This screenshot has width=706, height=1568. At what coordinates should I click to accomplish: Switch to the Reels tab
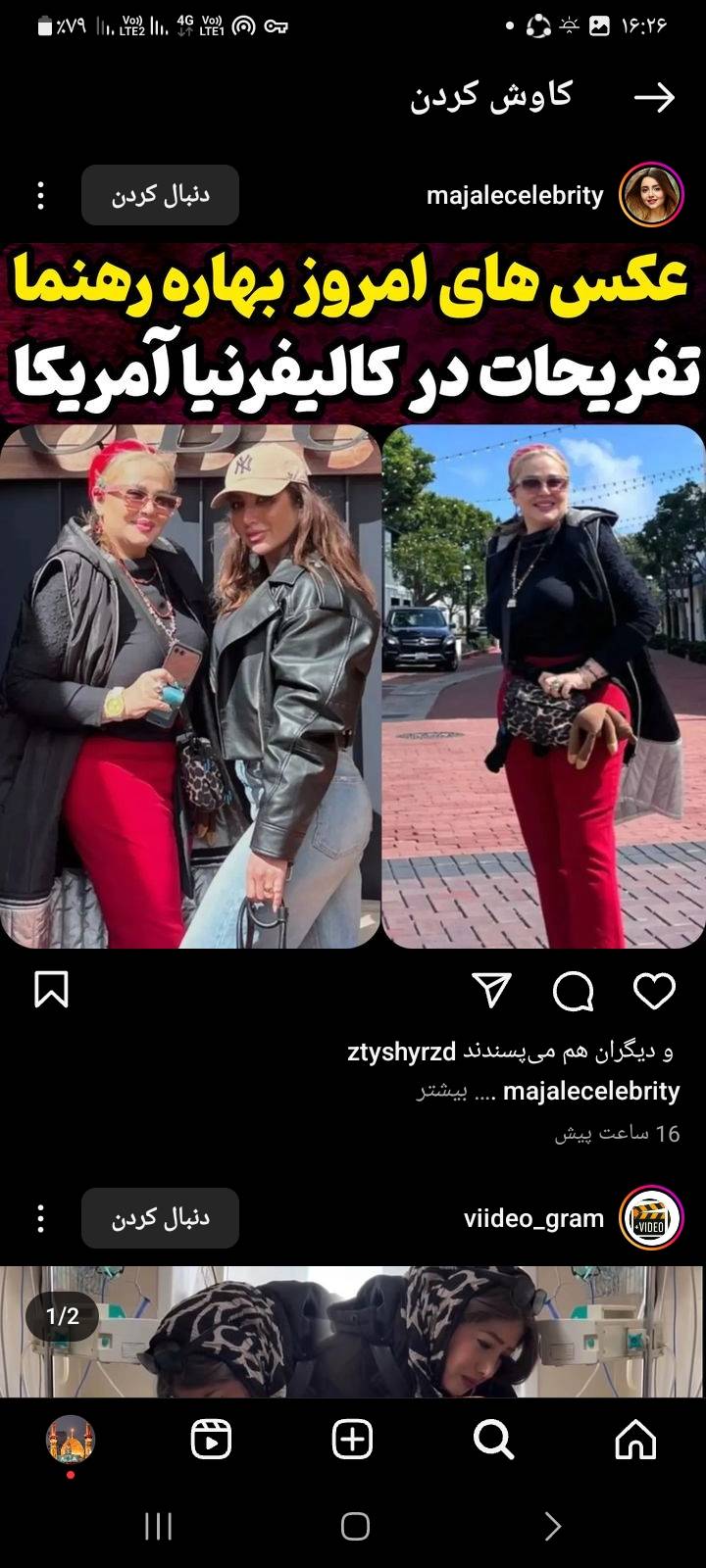coord(211,1440)
